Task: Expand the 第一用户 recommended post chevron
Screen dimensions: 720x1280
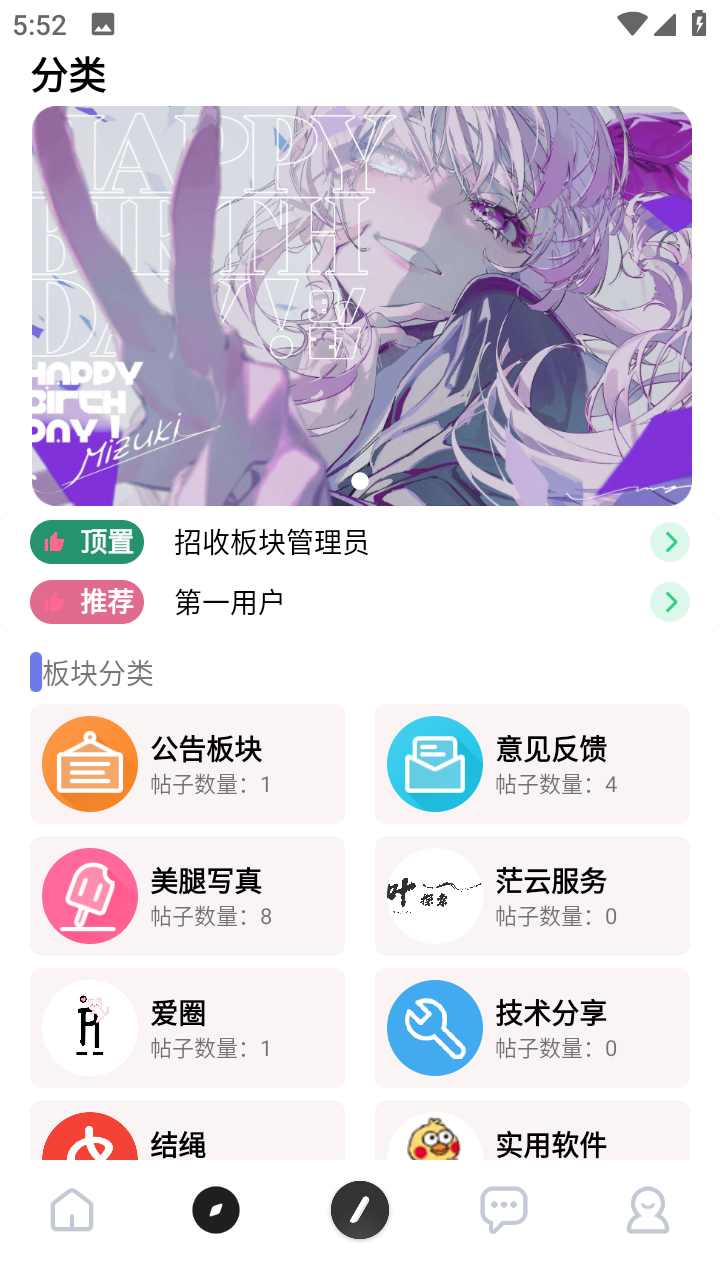Action: pyautogui.click(x=669, y=602)
